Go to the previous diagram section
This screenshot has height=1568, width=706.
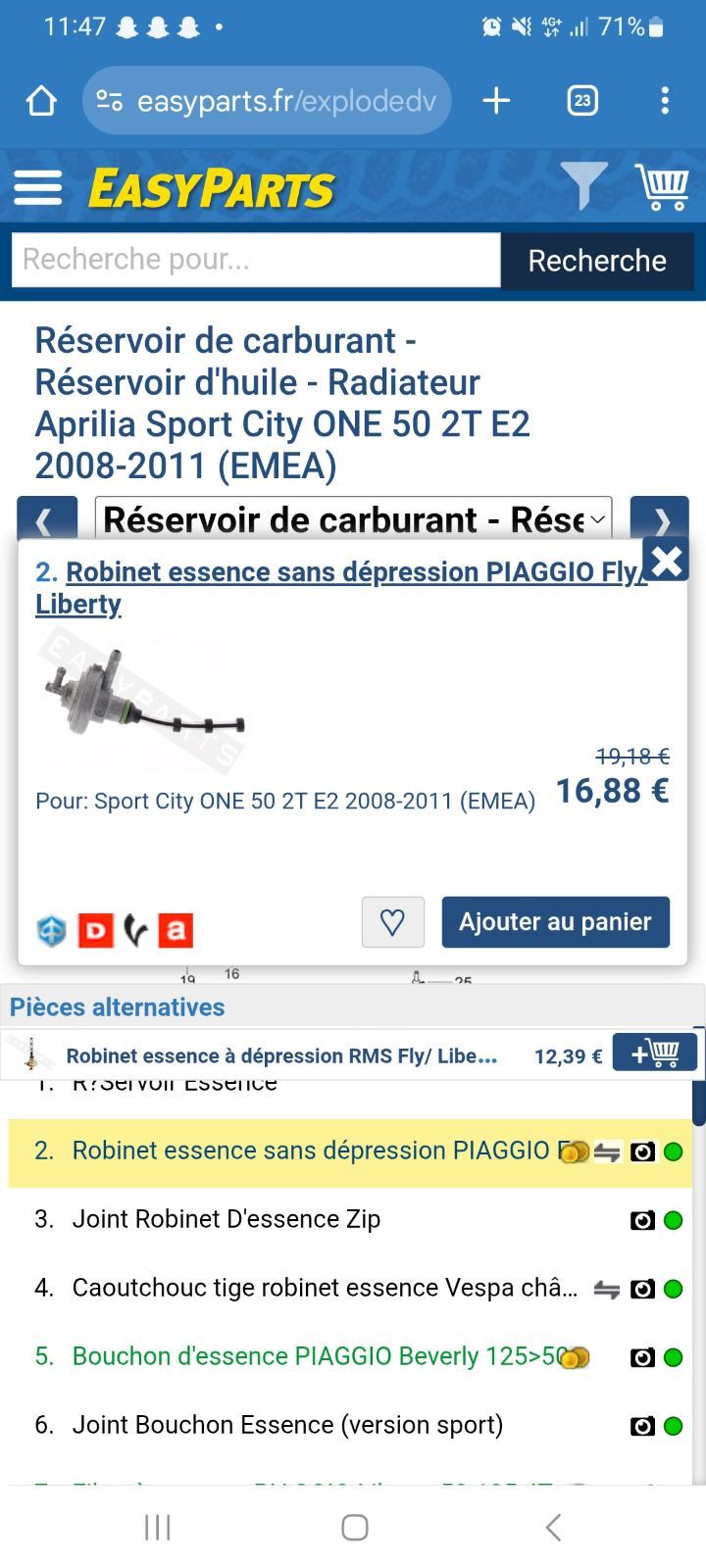click(x=46, y=519)
